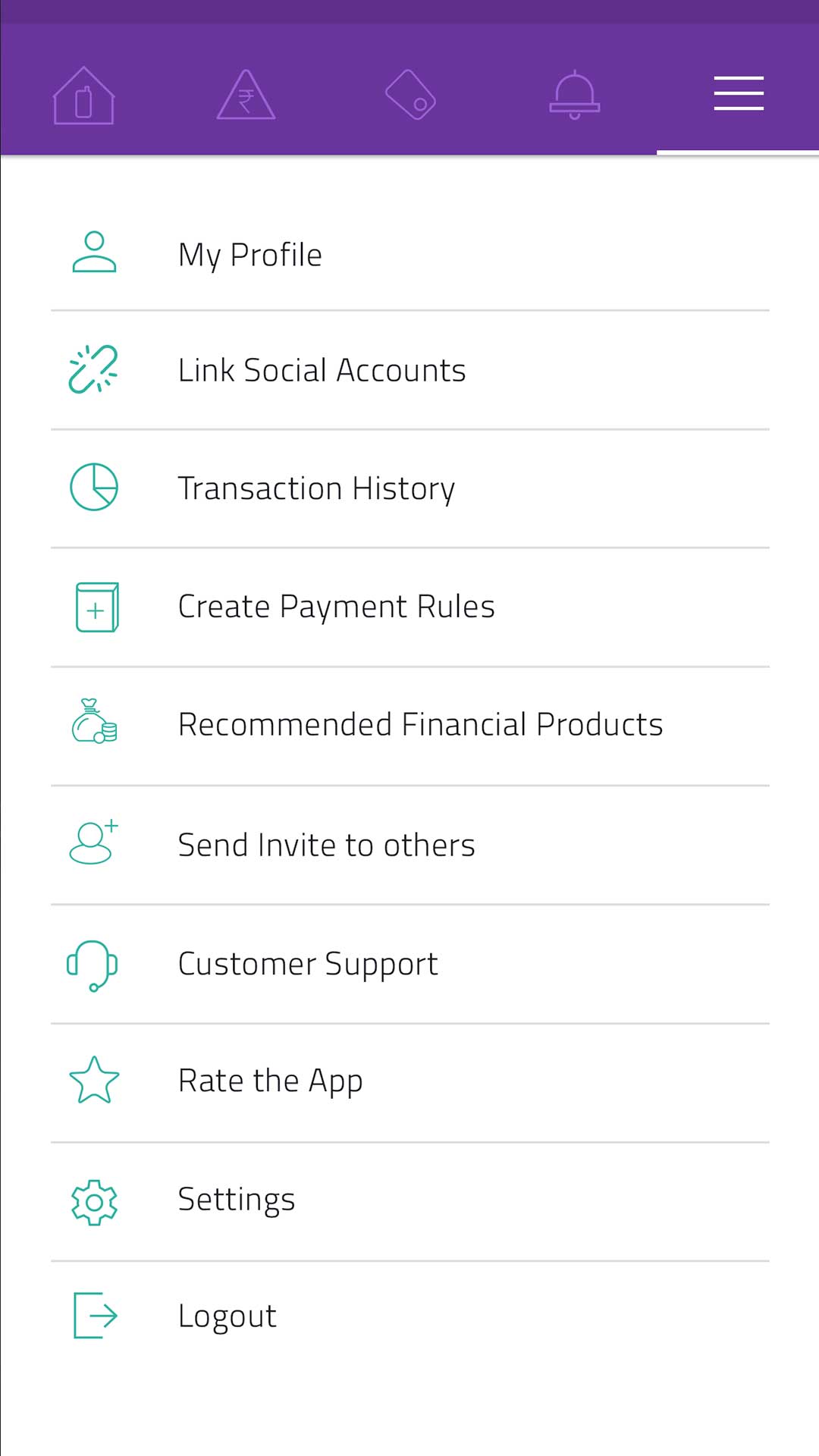819x1456 pixels.
Task: Choose Rate the App
Action: click(x=409, y=1081)
